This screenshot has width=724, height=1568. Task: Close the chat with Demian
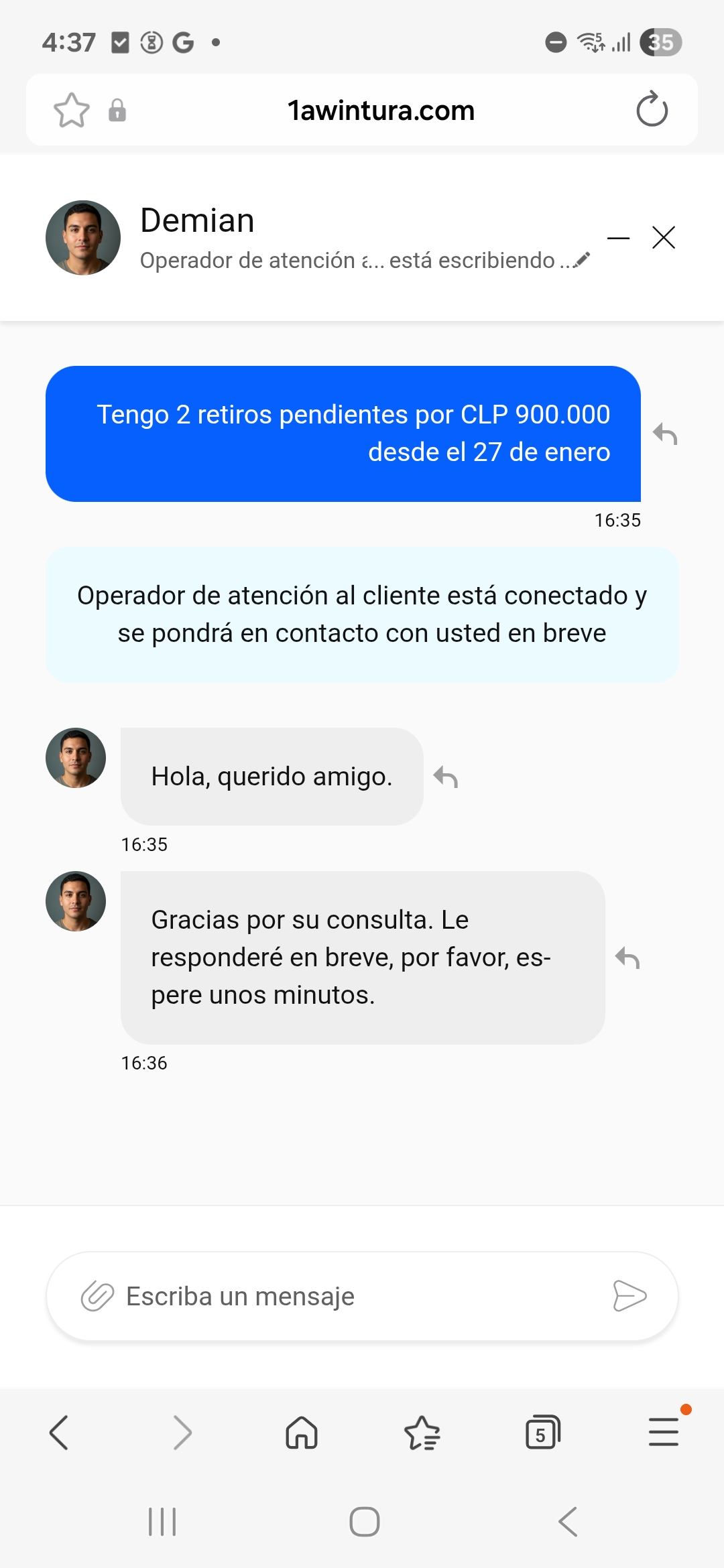[x=663, y=237]
